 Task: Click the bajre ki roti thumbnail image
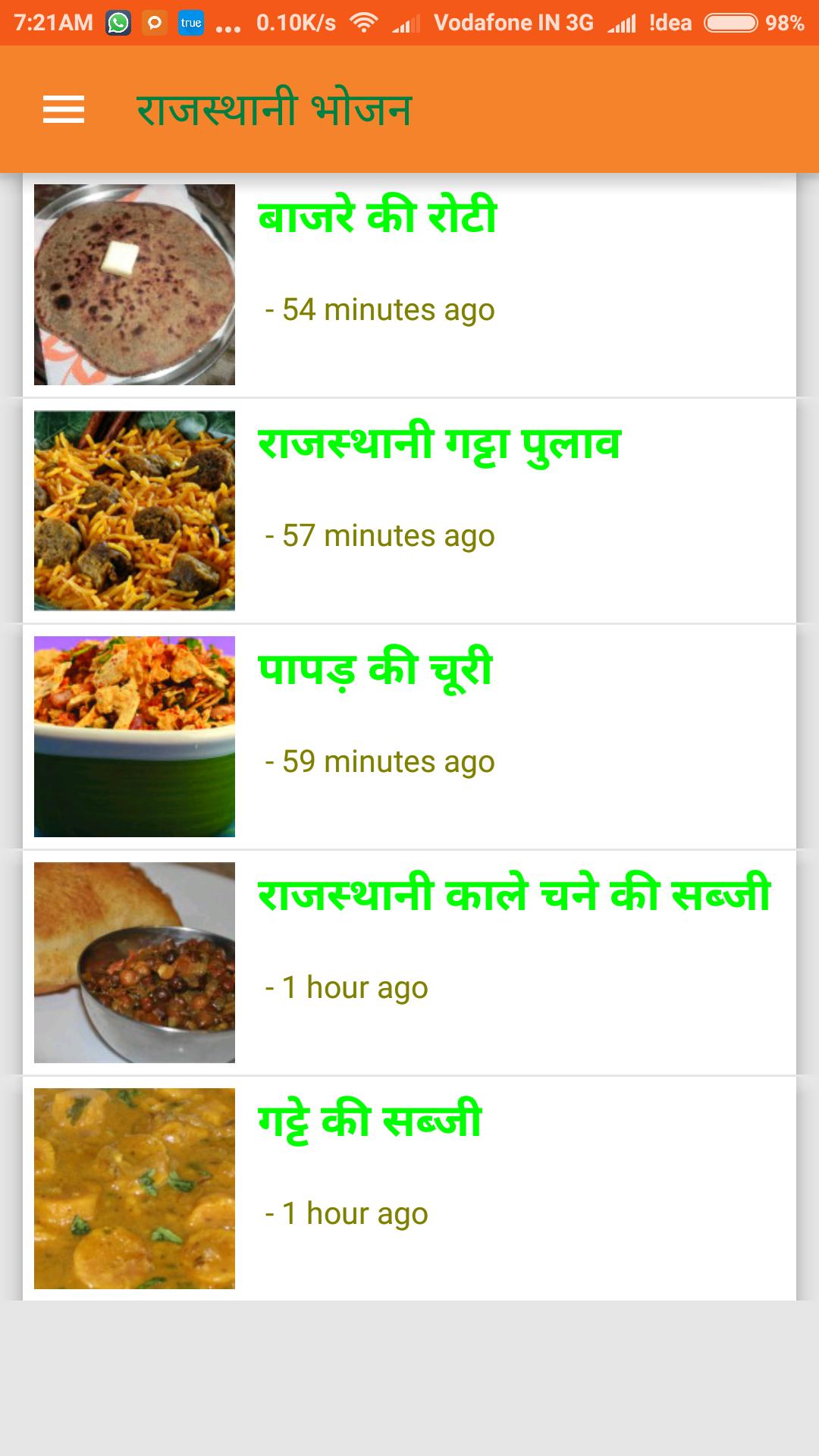pyautogui.click(x=135, y=284)
